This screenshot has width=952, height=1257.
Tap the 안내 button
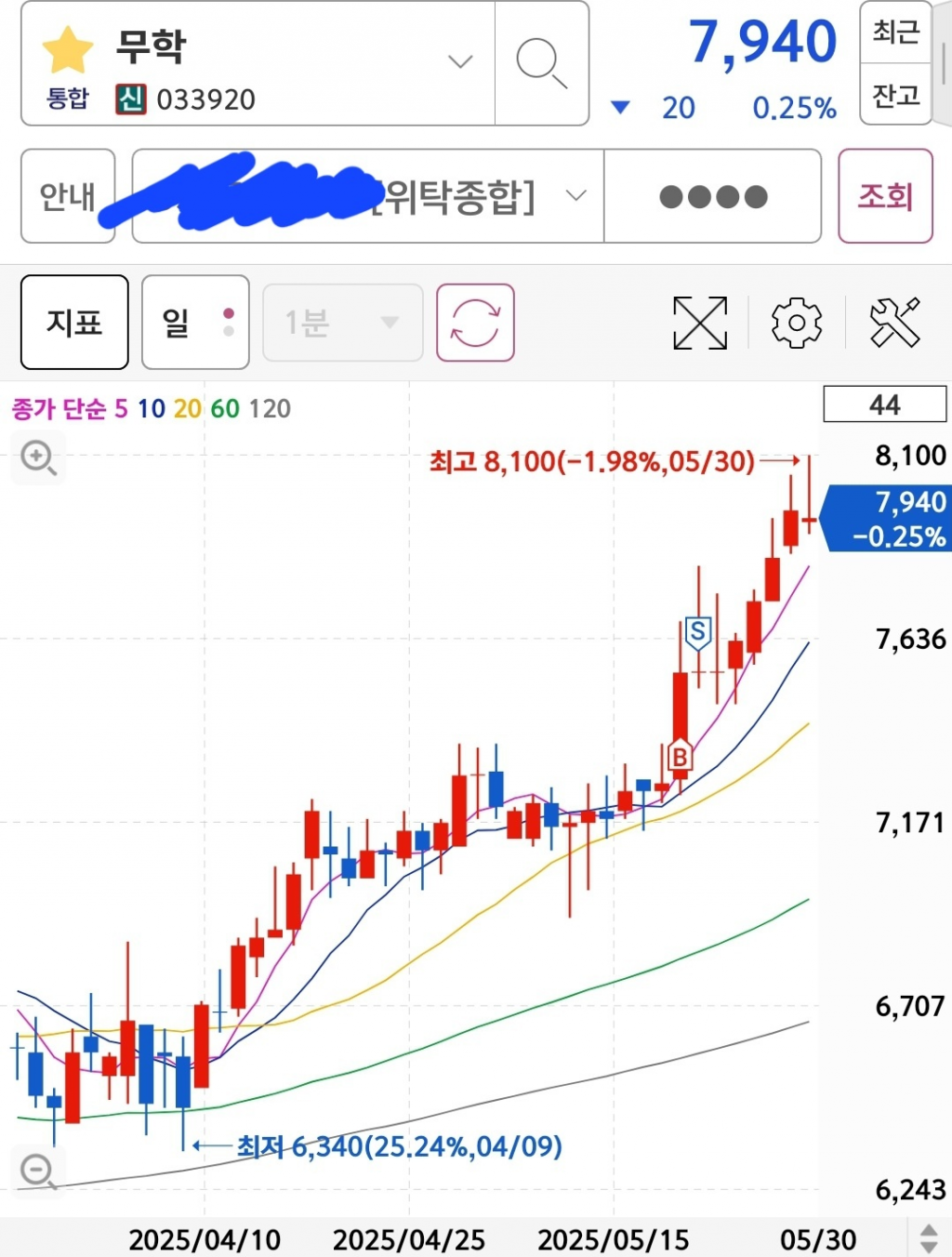coord(67,196)
